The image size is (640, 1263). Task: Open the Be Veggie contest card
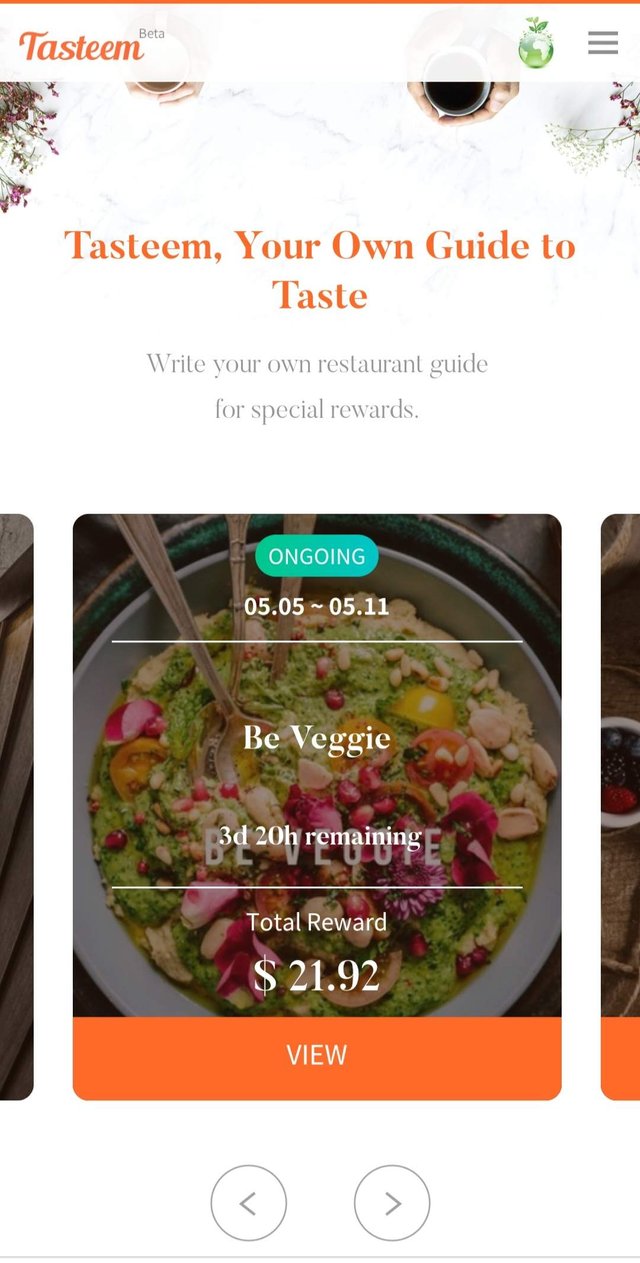click(317, 766)
